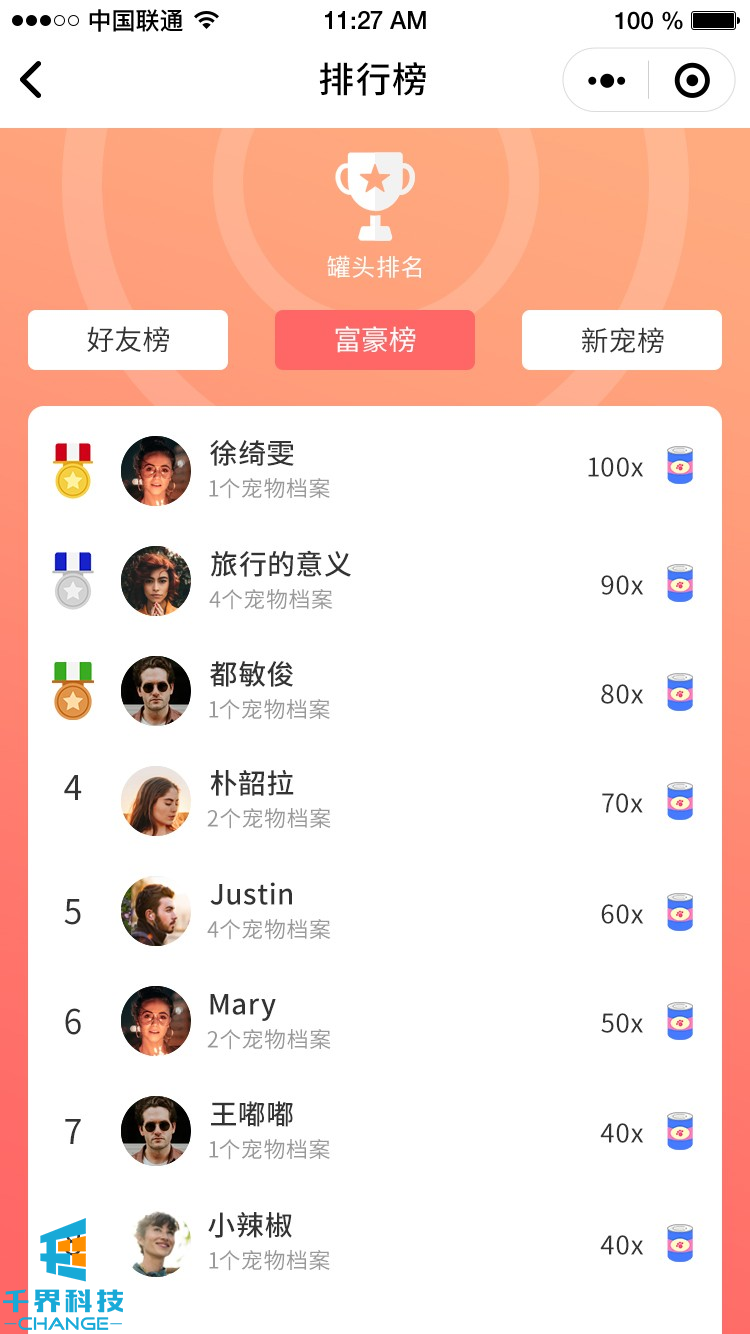
Task: Switch to the 好友榜 tab
Action: 128,340
